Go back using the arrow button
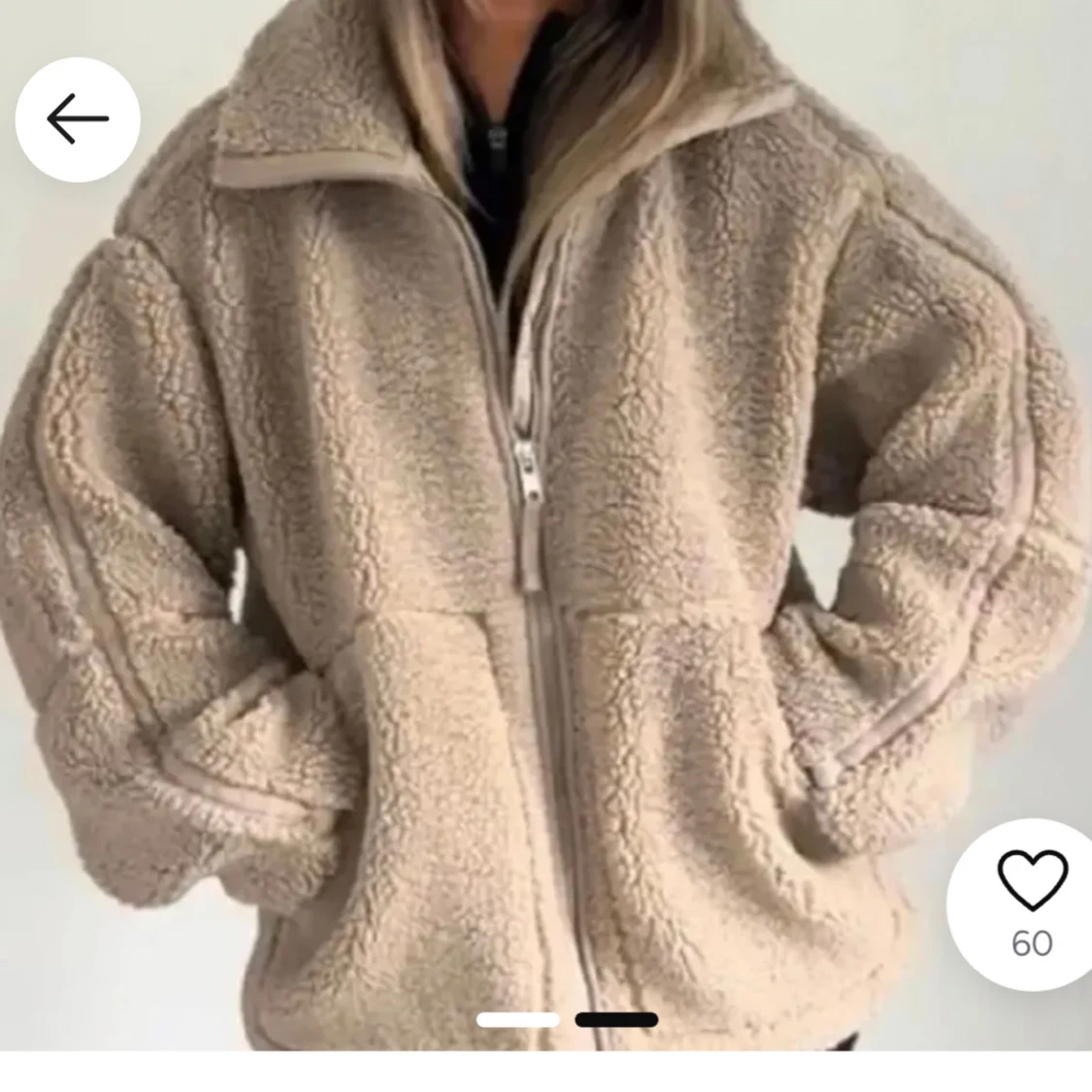 pos(78,119)
